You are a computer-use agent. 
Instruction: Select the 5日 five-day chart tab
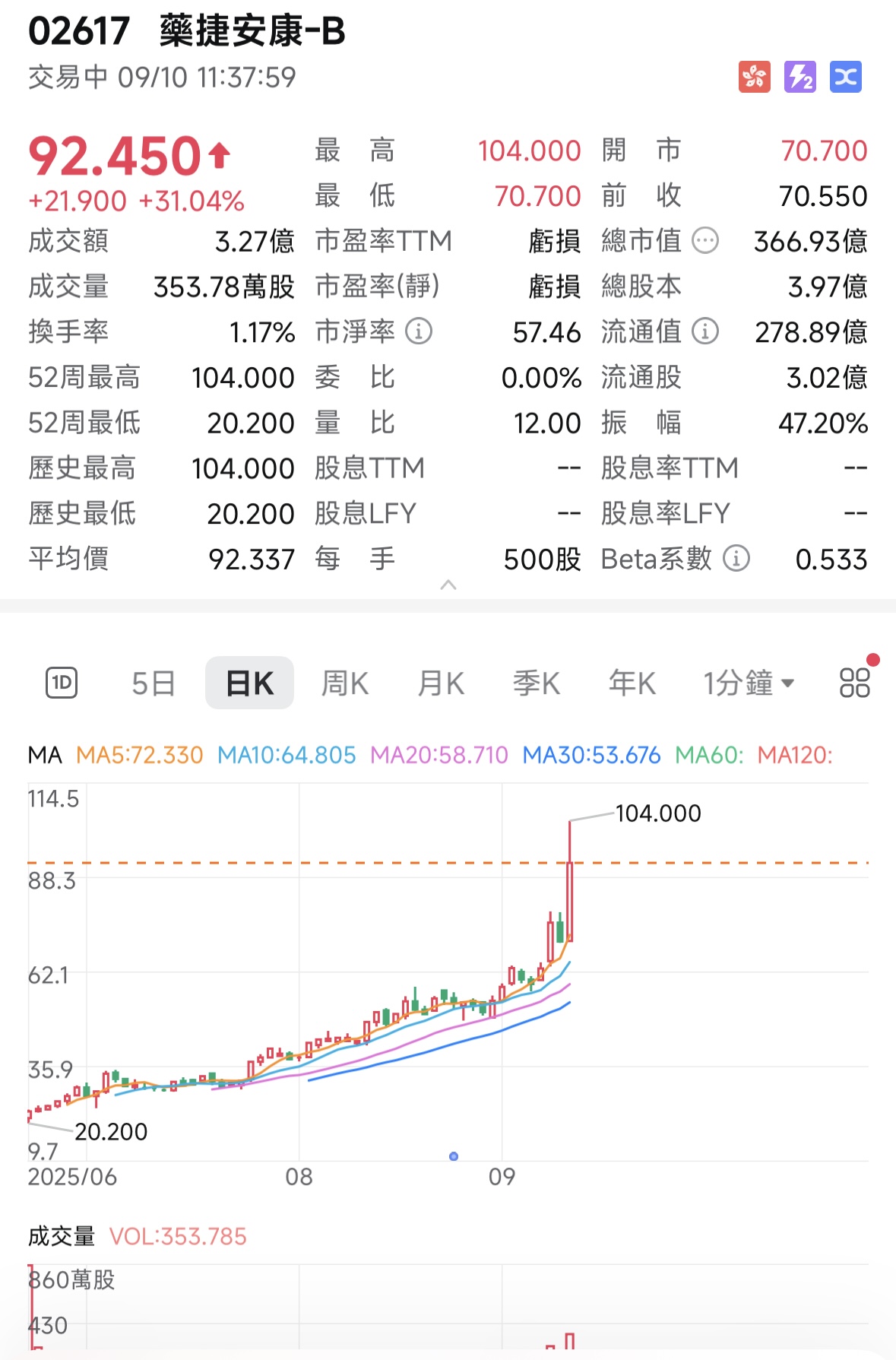click(153, 682)
